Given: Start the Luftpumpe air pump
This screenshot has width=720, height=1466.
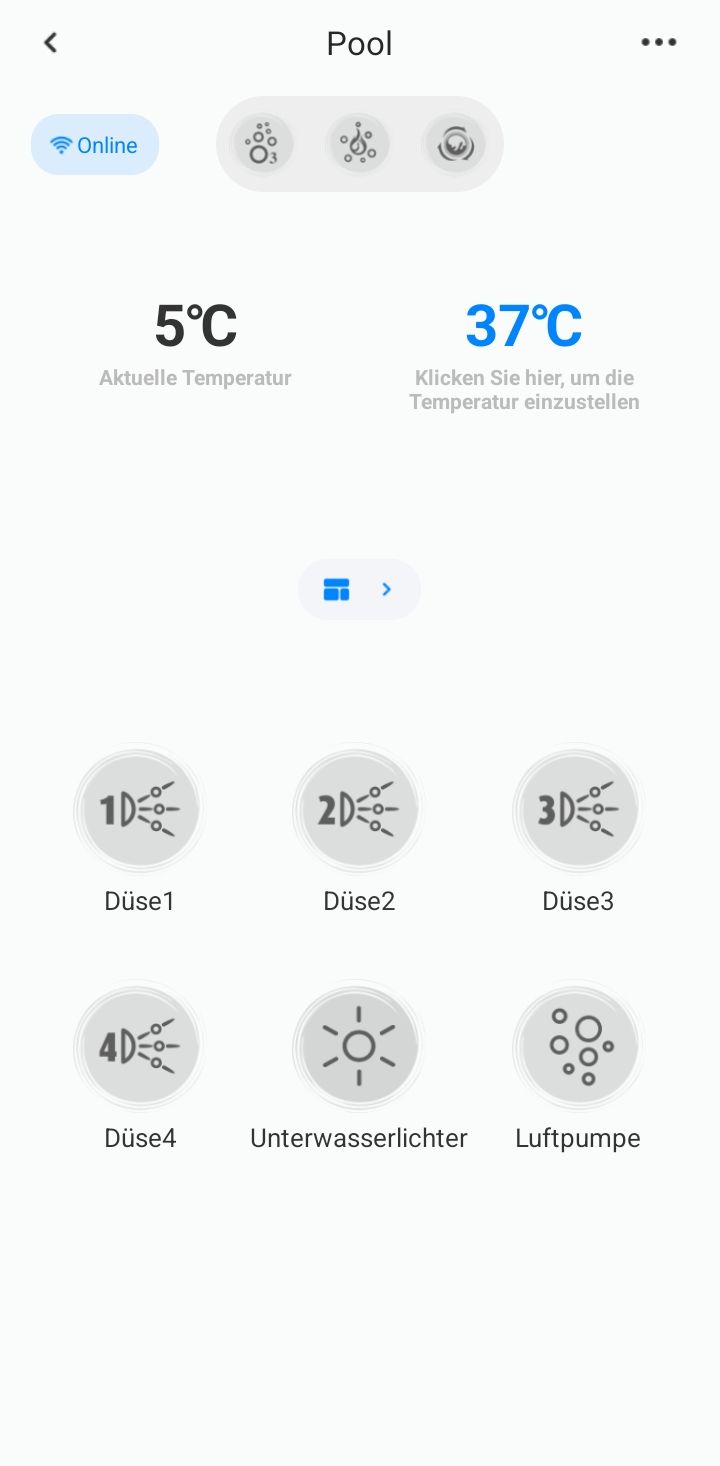Looking at the screenshot, I should [578, 1047].
